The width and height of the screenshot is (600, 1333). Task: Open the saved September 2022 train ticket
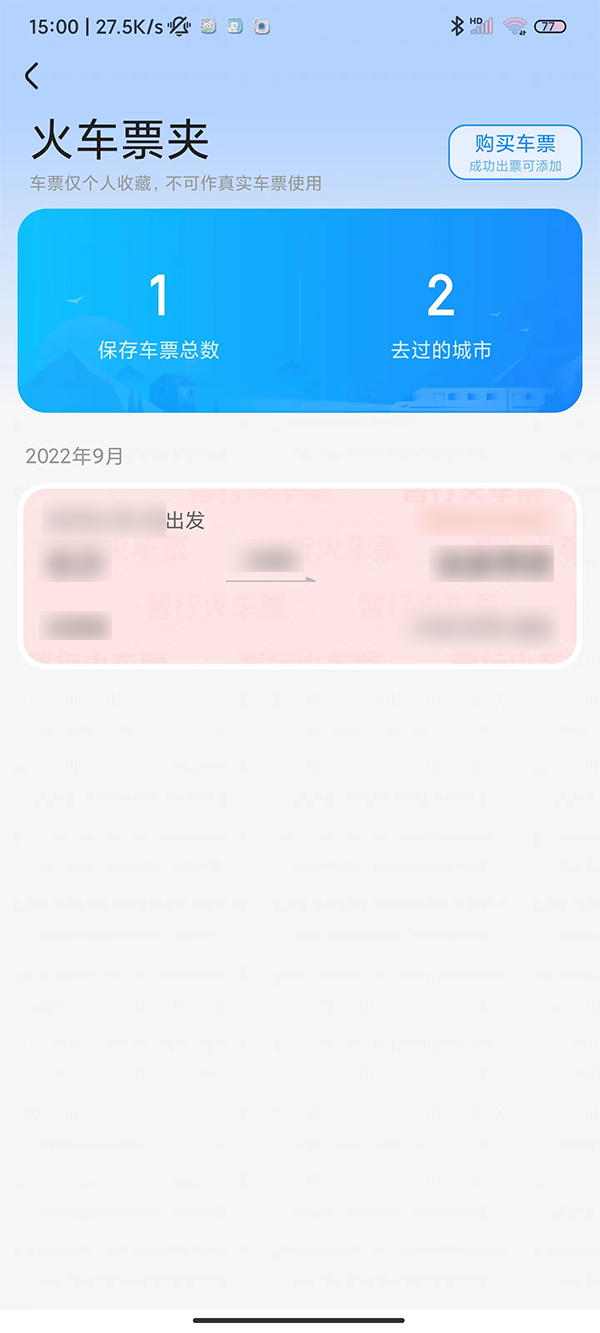coord(300,575)
